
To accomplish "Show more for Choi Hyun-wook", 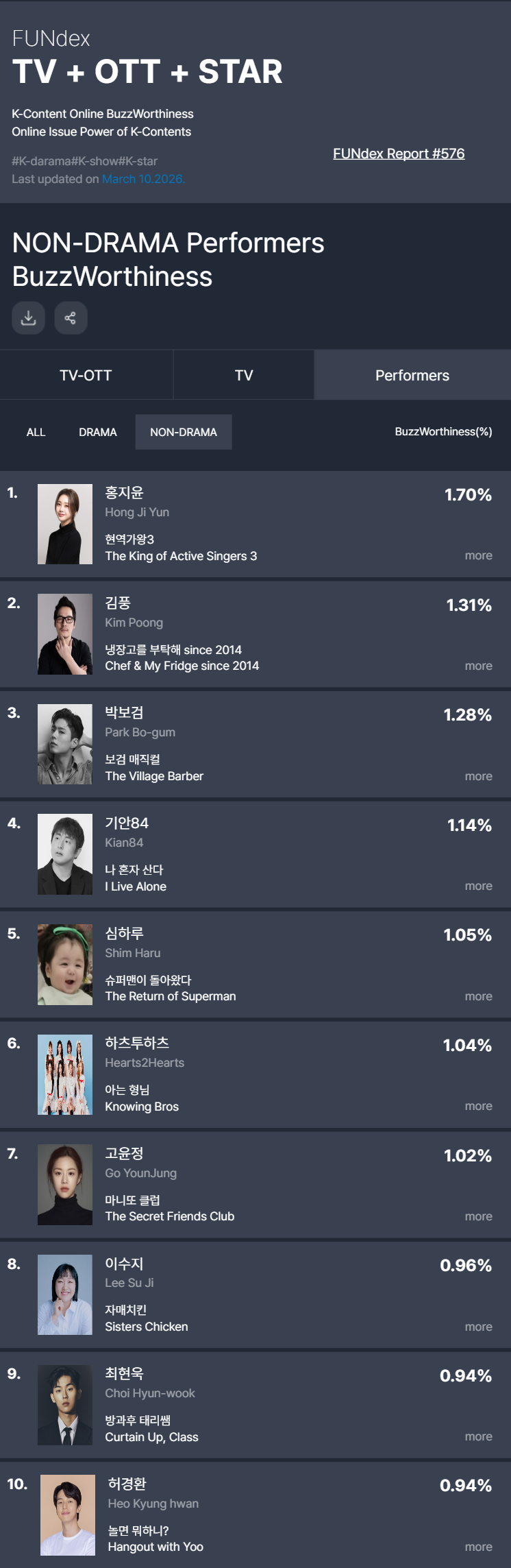I will [478, 1436].
